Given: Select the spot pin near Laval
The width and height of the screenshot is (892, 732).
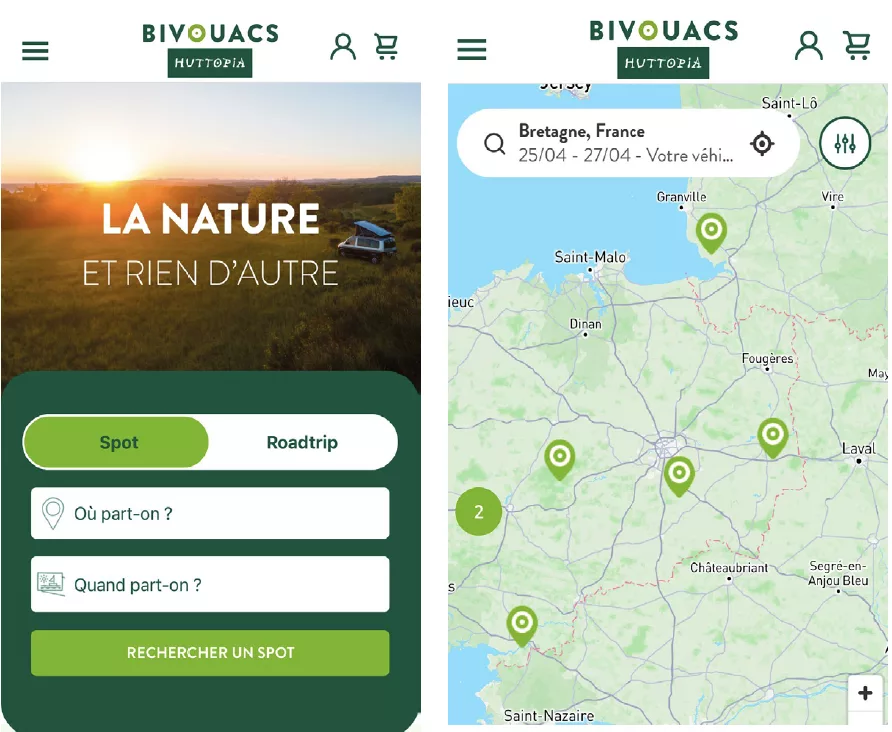Looking at the screenshot, I should click(x=772, y=436).
